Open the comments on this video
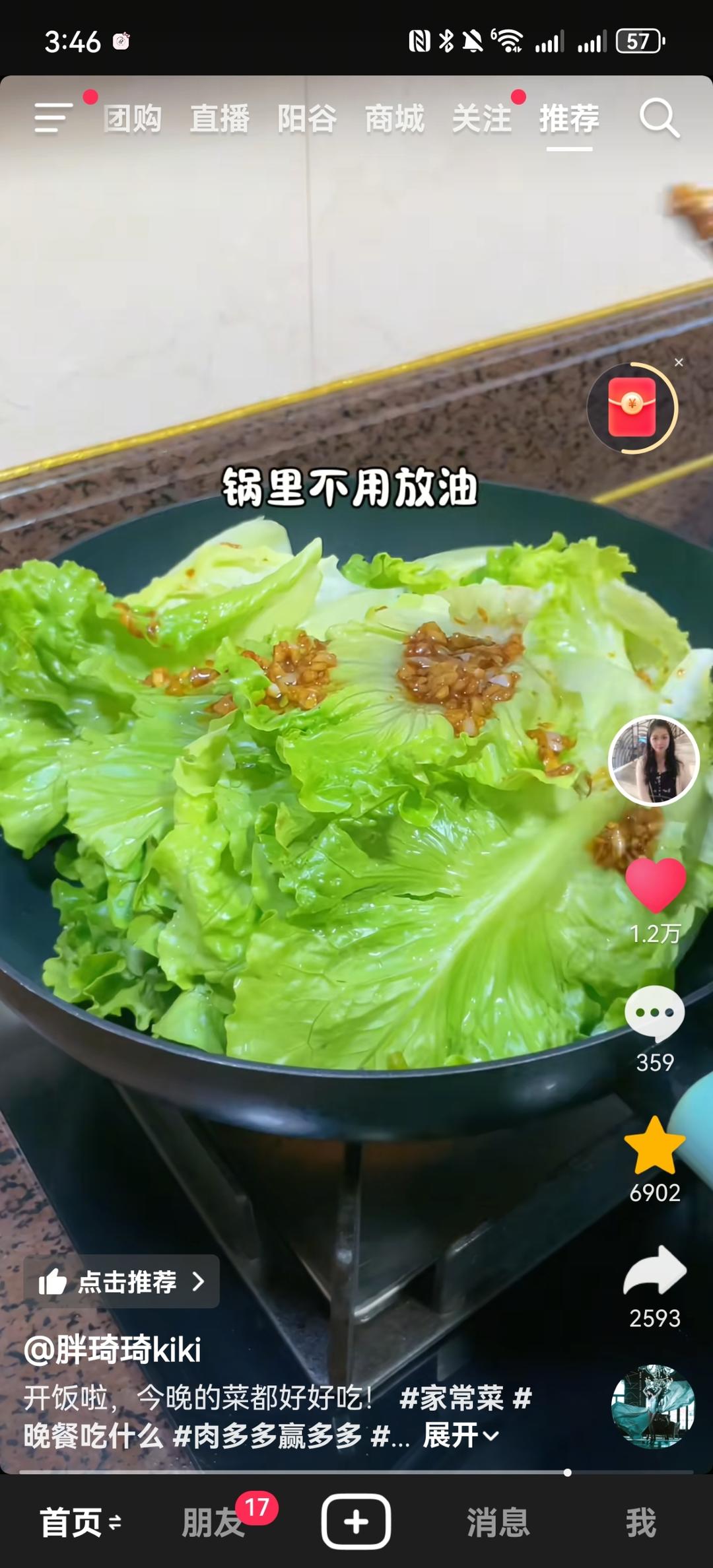Screen dimensions: 713x1568 (x=654, y=1013)
